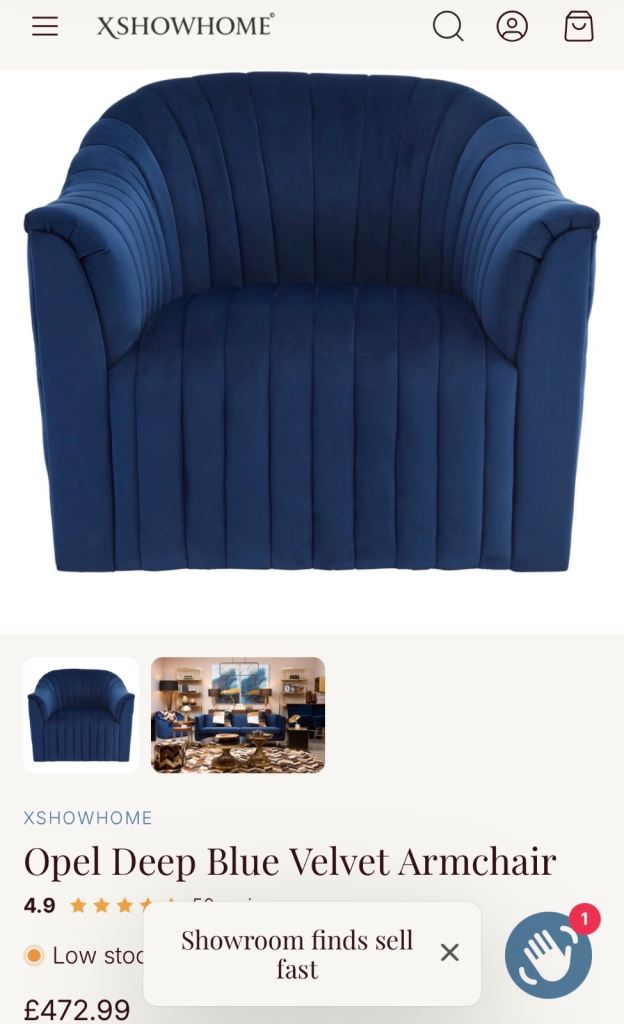View the main blue armchair photo

pyautogui.click(x=312, y=330)
